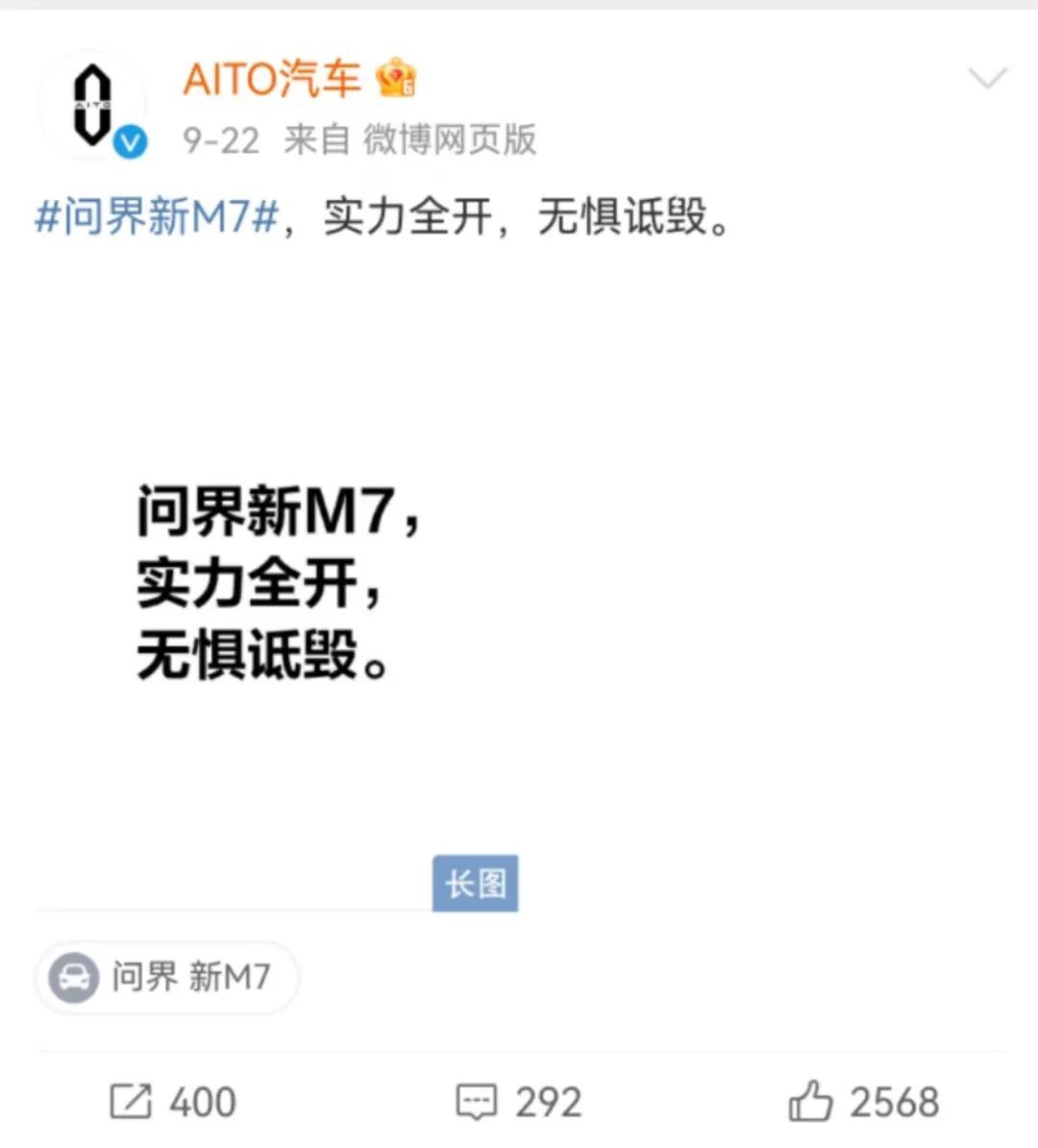Tap the 问界 新M7 car chip
1038x1148 pixels.
click(x=167, y=978)
